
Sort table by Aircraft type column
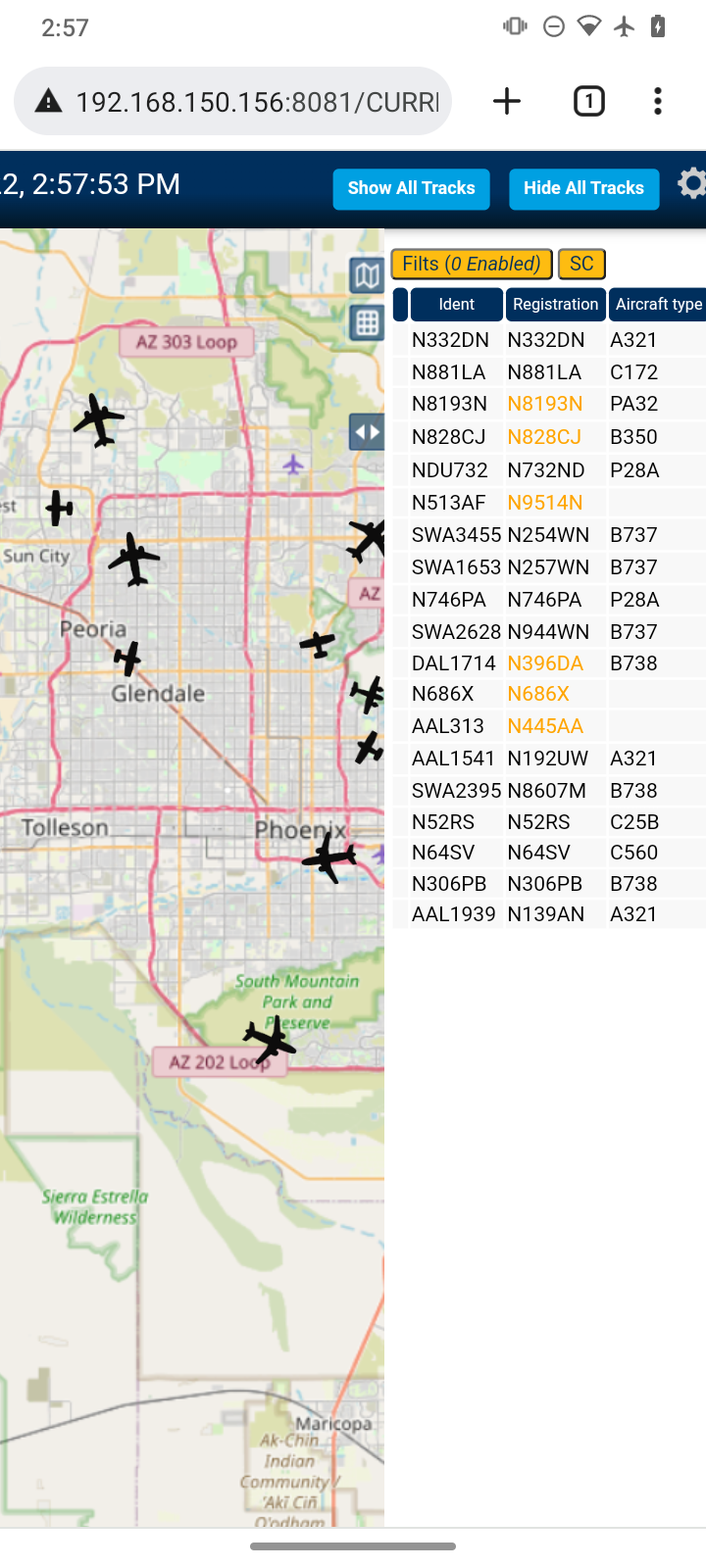click(658, 305)
